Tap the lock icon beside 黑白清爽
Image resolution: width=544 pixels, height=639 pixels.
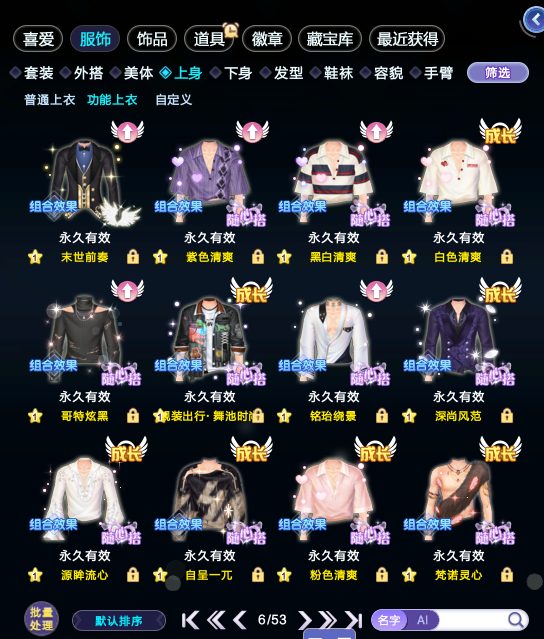click(381, 257)
